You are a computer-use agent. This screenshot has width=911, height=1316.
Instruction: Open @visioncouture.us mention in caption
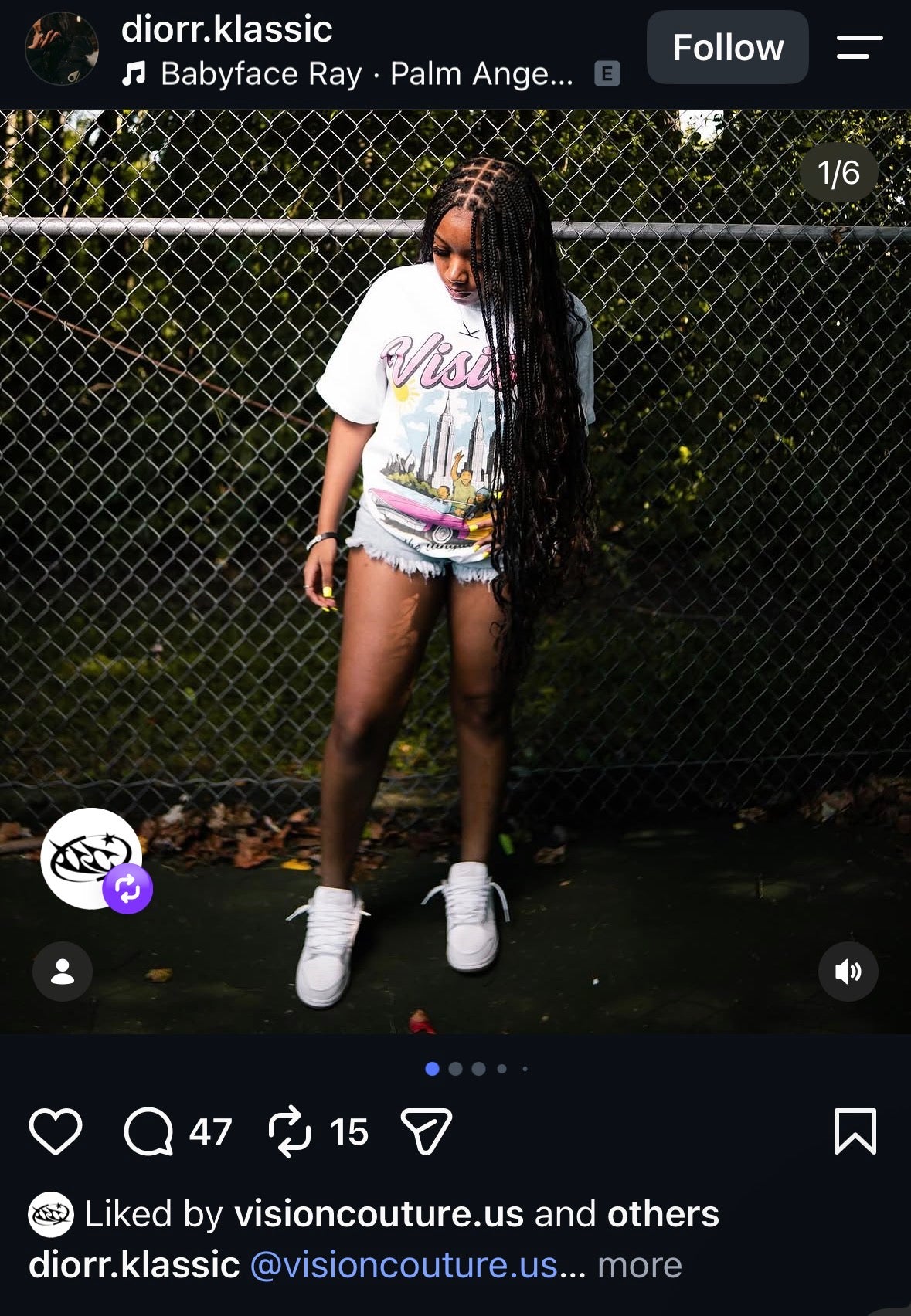pyautogui.click(x=404, y=1266)
